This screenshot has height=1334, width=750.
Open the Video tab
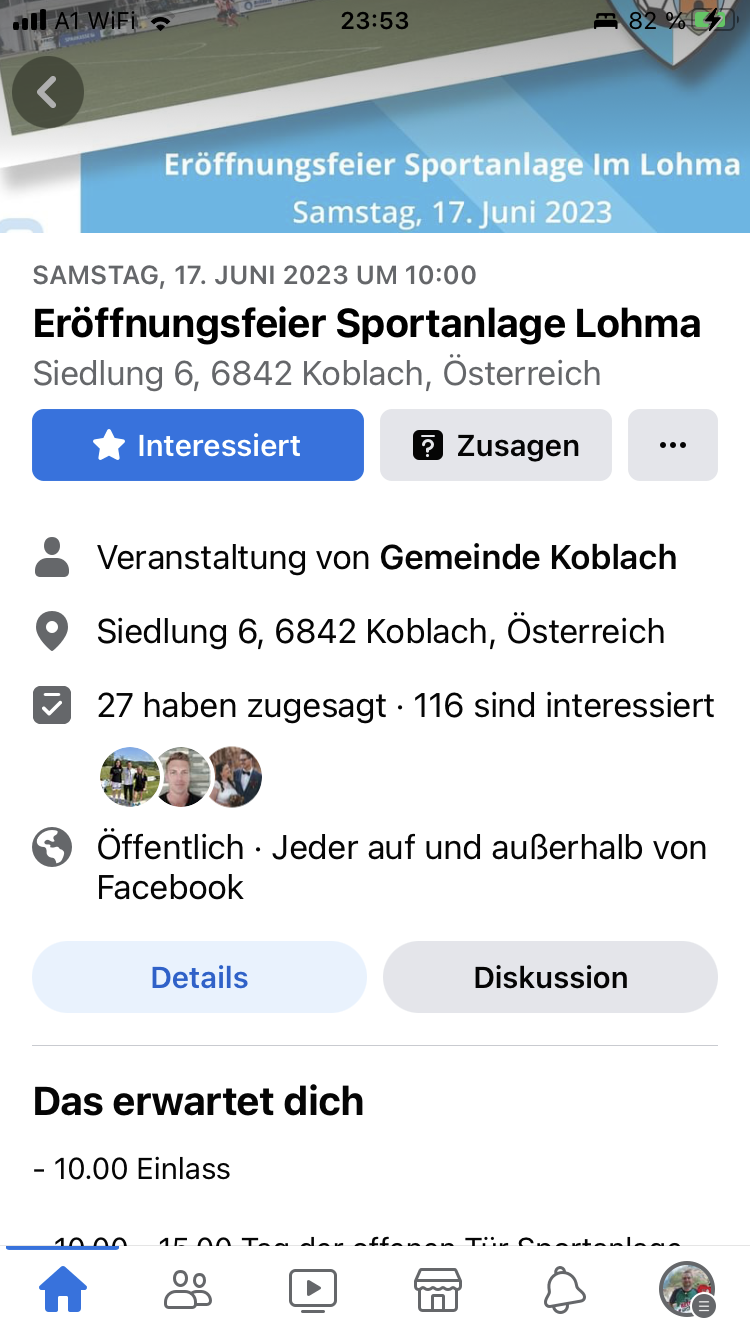tap(313, 1290)
